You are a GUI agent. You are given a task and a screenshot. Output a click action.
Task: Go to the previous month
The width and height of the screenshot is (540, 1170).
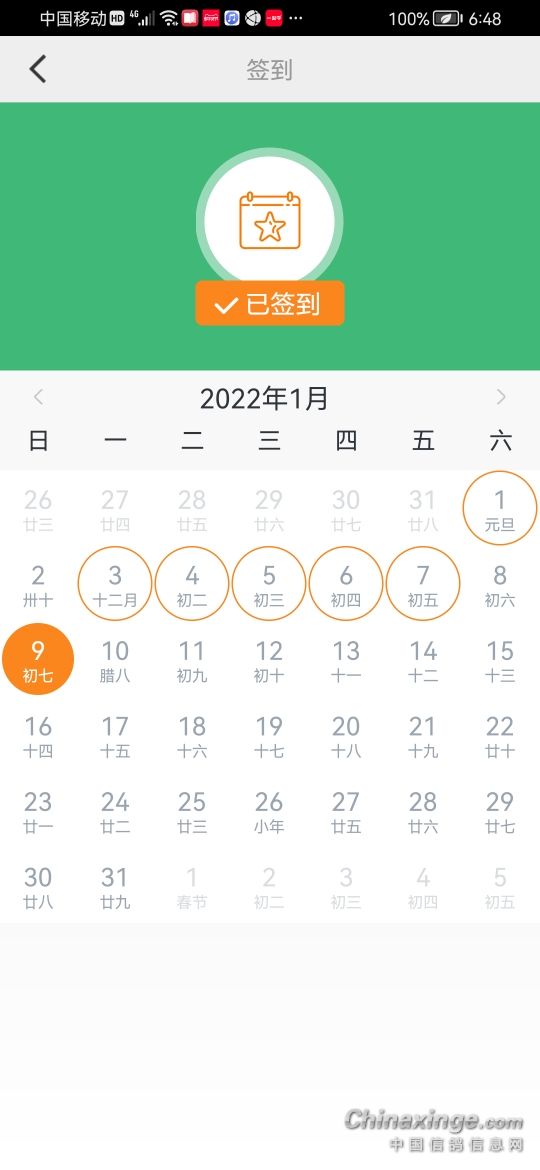coord(39,398)
